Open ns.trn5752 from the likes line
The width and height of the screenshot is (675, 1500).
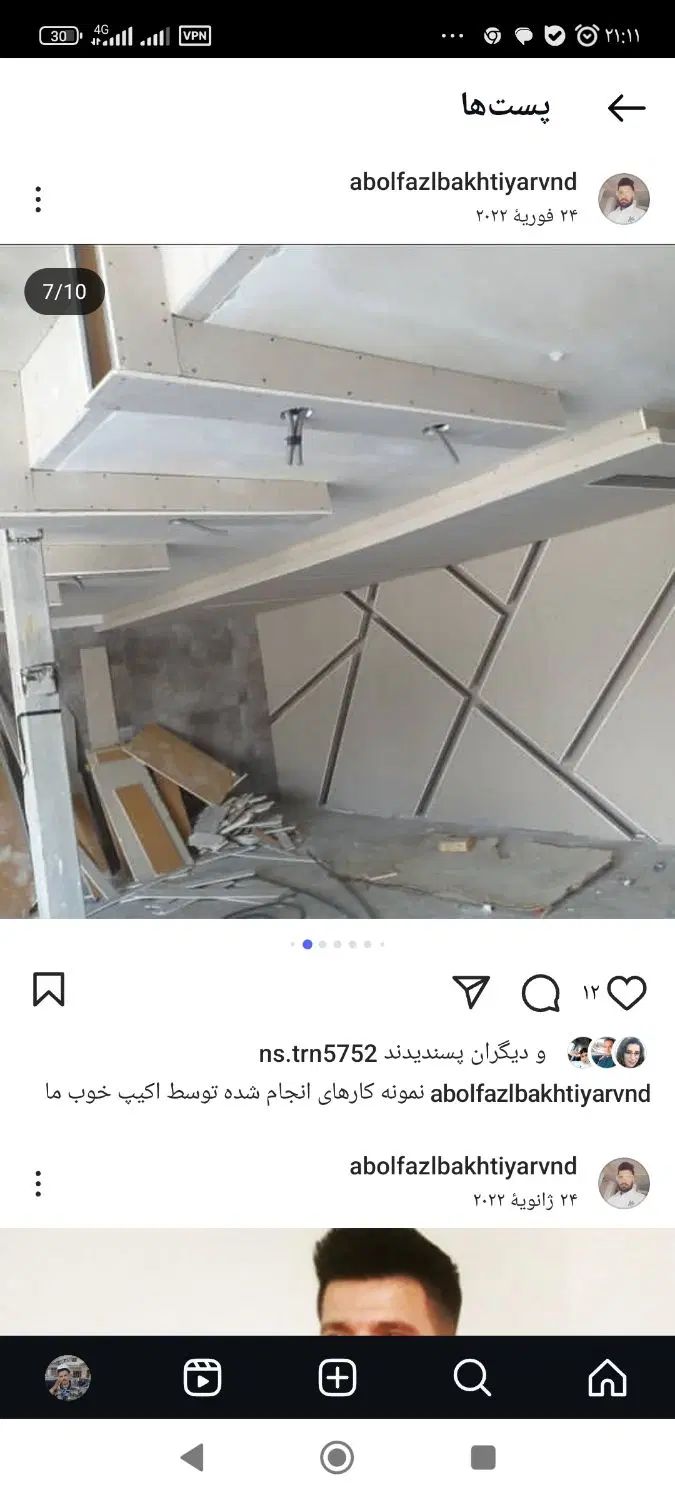pos(318,1054)
